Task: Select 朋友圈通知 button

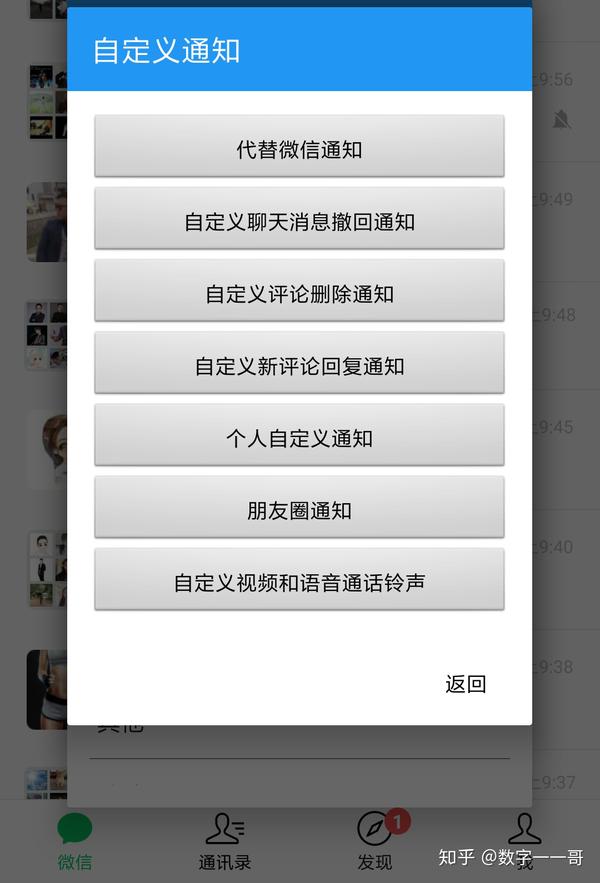Action: click(x=299, y=508)
